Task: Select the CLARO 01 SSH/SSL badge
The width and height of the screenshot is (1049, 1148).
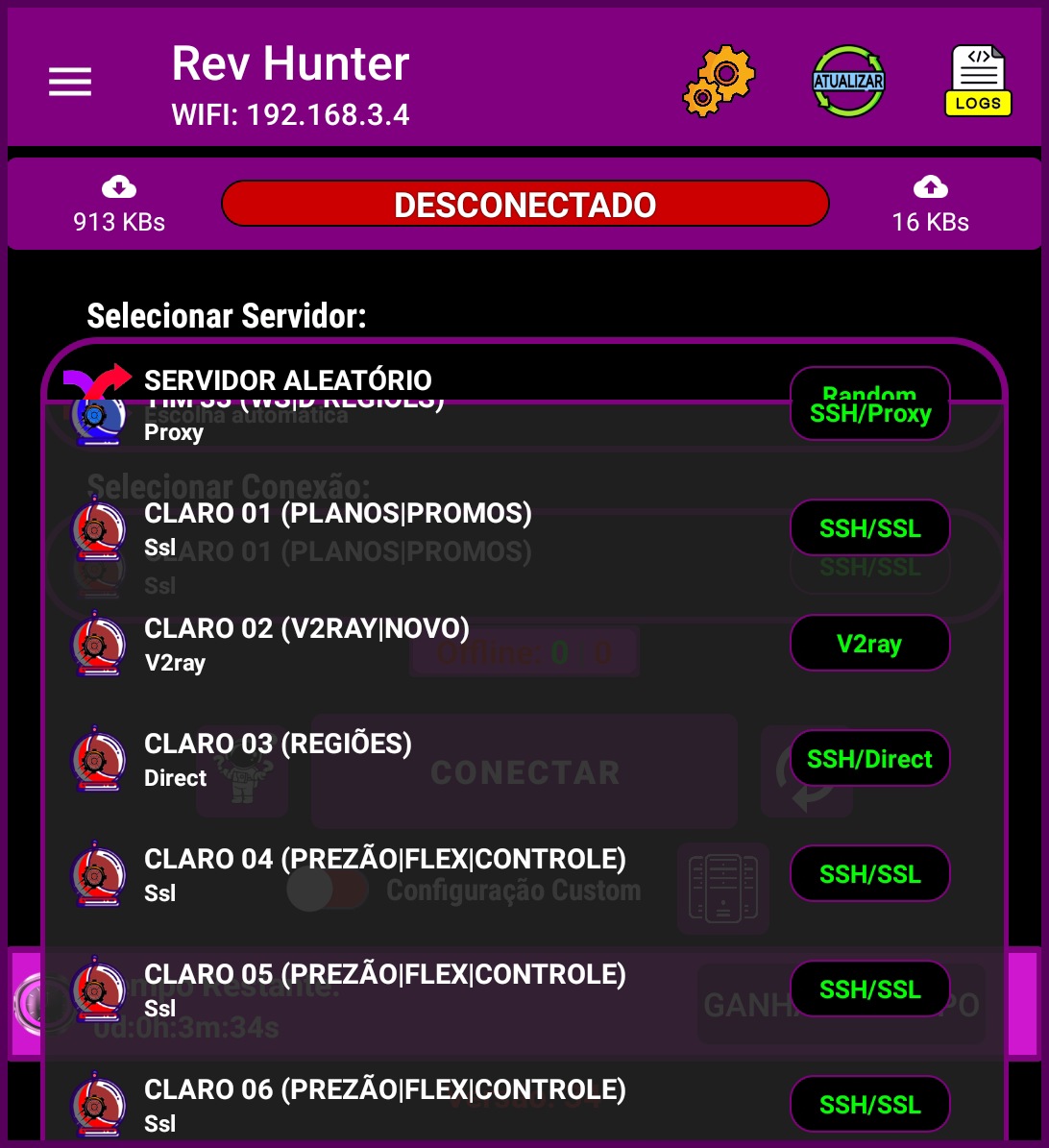Action: (x=869, y=527)
